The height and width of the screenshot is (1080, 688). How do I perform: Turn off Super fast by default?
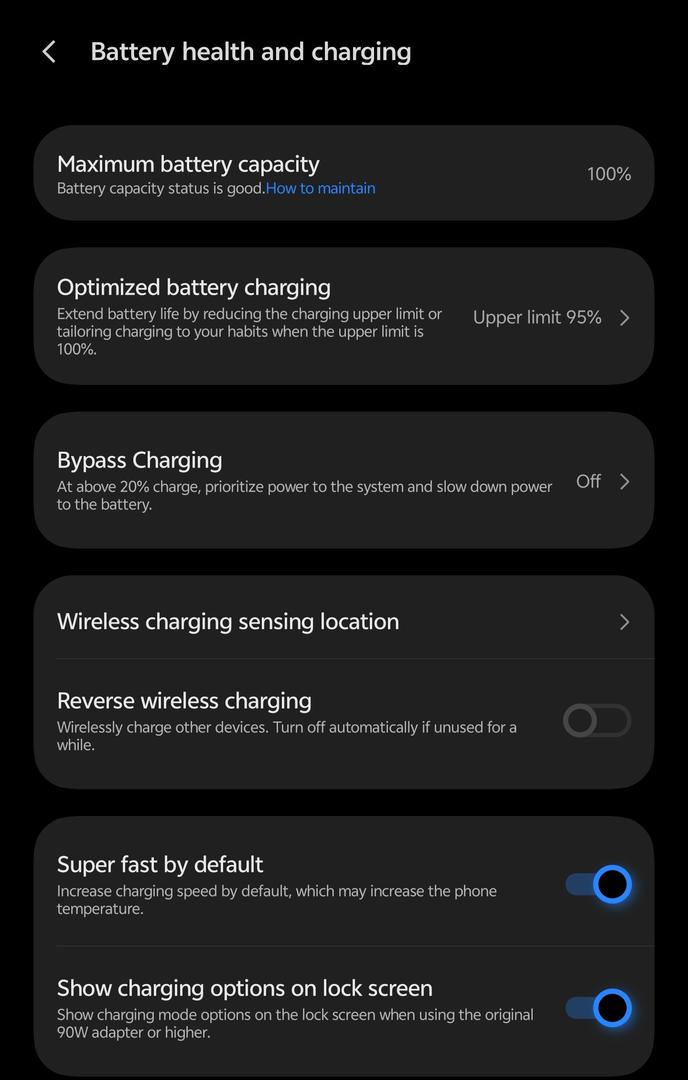(x=597, y=884)
